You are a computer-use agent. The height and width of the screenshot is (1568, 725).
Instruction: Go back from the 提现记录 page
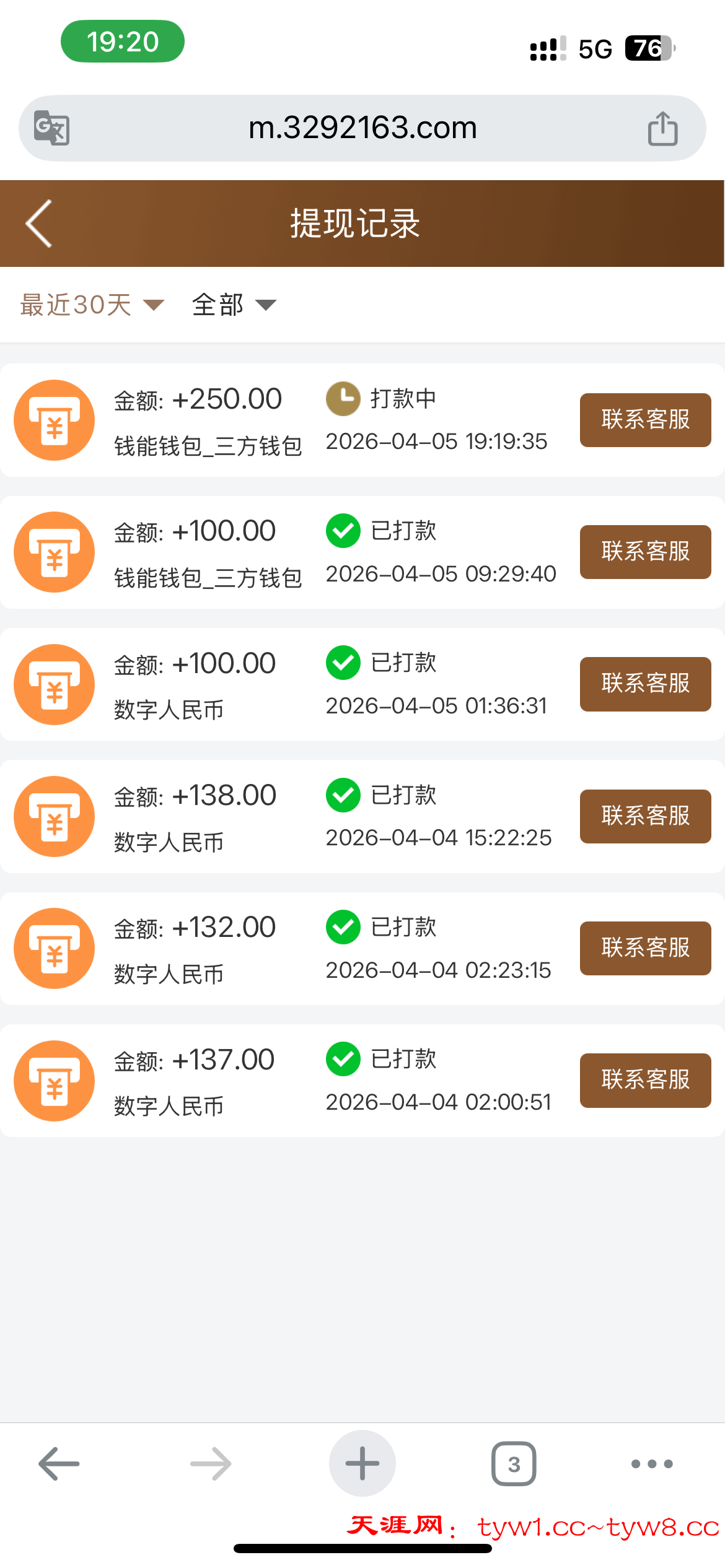39,224
